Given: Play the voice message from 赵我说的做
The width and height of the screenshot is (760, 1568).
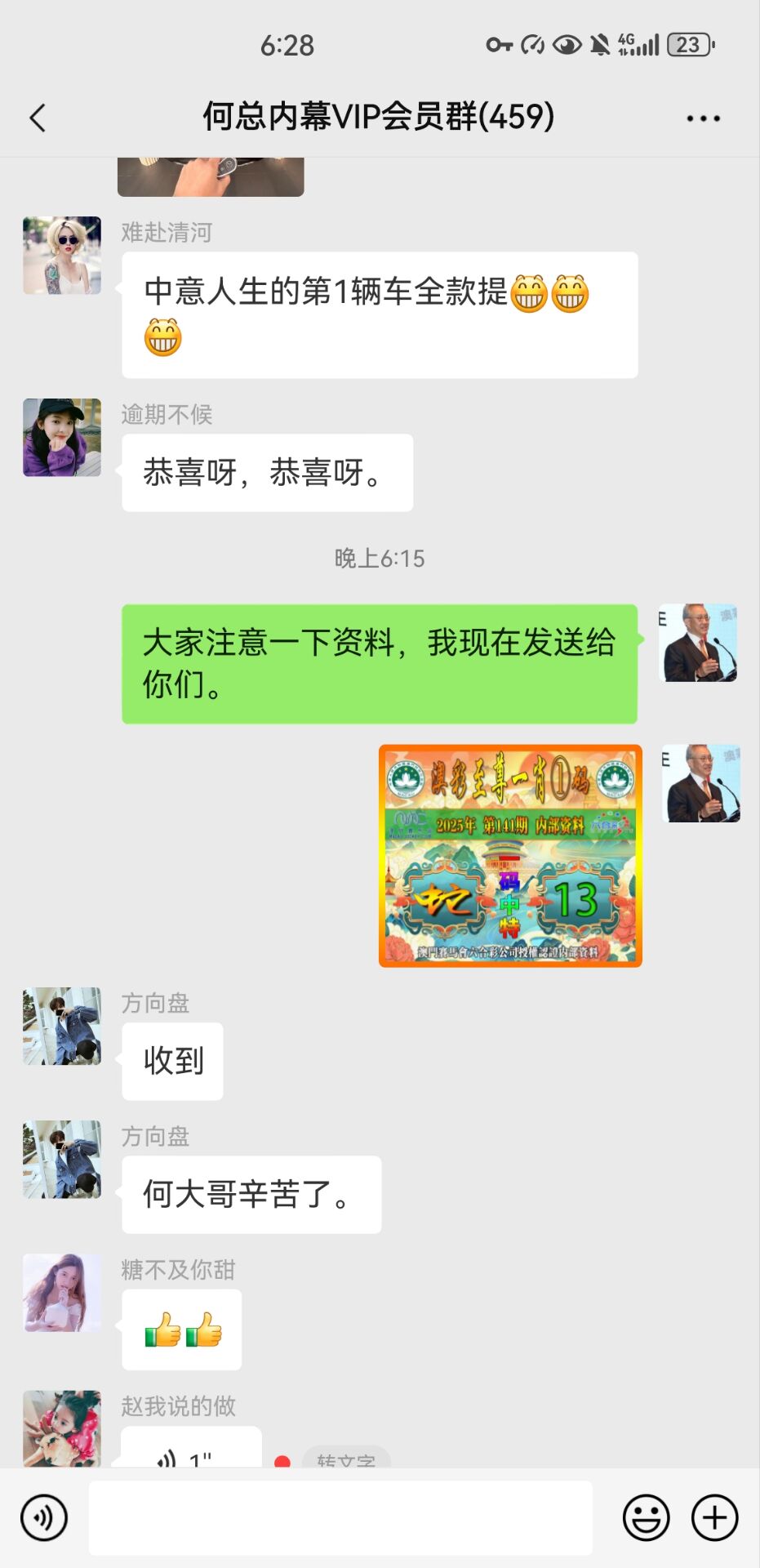Looking at the screenshot, I should (191, 1452).
